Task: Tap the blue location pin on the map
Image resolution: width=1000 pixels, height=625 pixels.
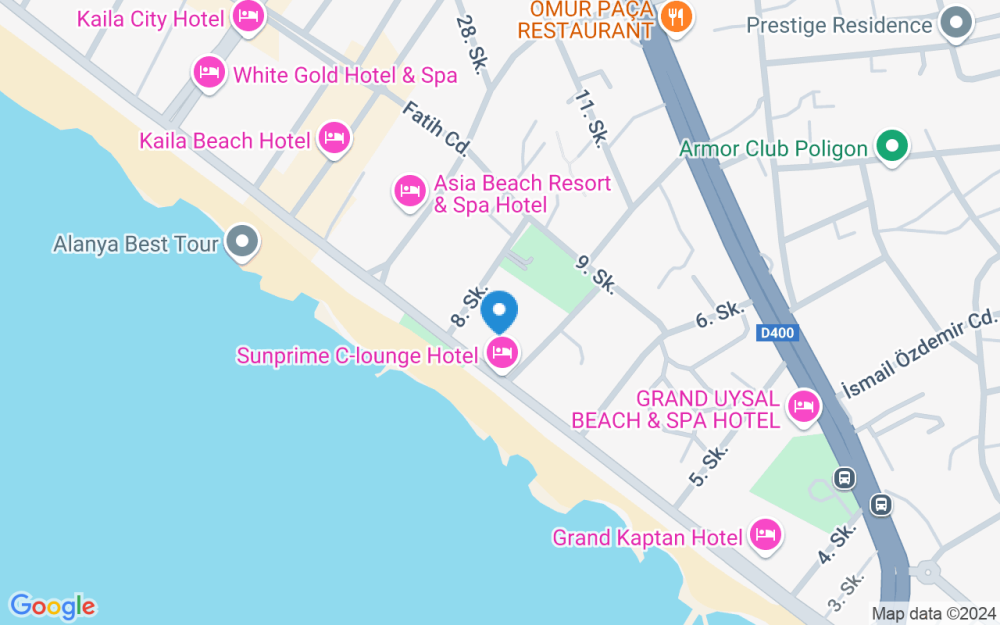Action: [499, 312]
